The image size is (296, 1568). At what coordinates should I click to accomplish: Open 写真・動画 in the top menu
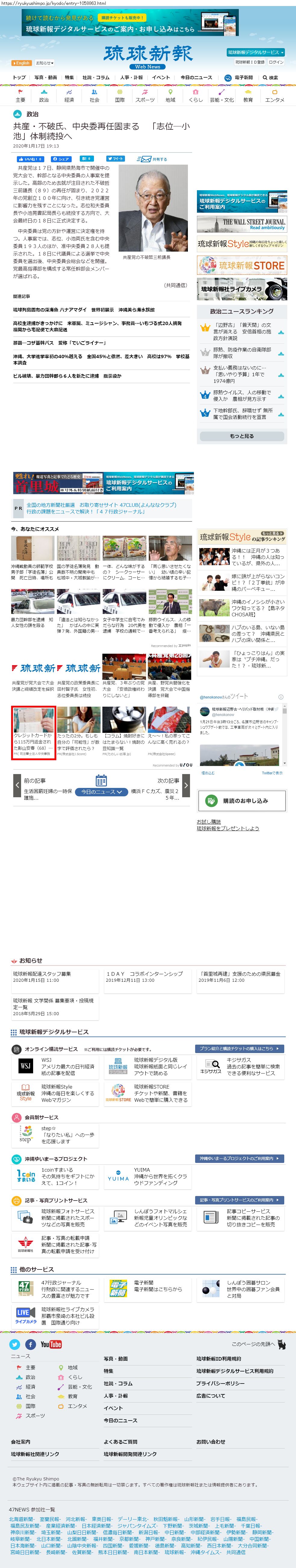[x=46, y=77]
